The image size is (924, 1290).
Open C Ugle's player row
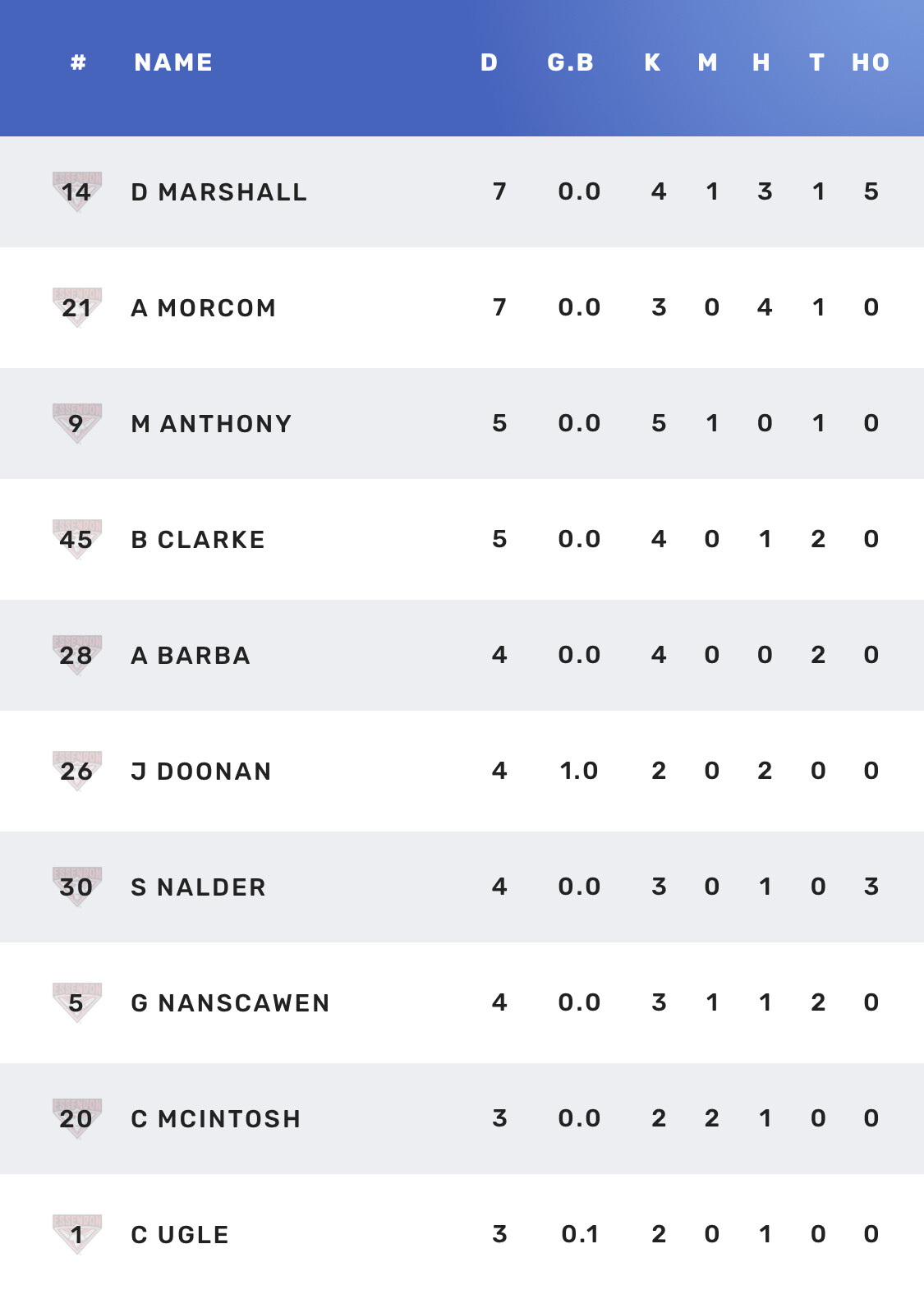click(x=180, y=1235)
